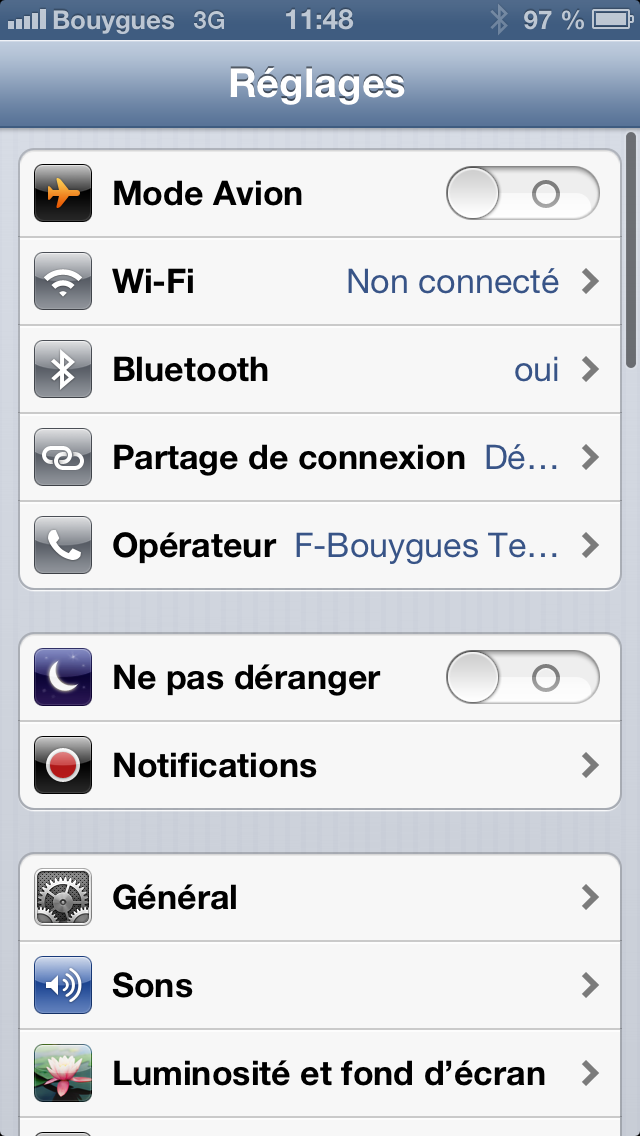
Task: Open the Opérateur settings row
Action: (320, 546)
